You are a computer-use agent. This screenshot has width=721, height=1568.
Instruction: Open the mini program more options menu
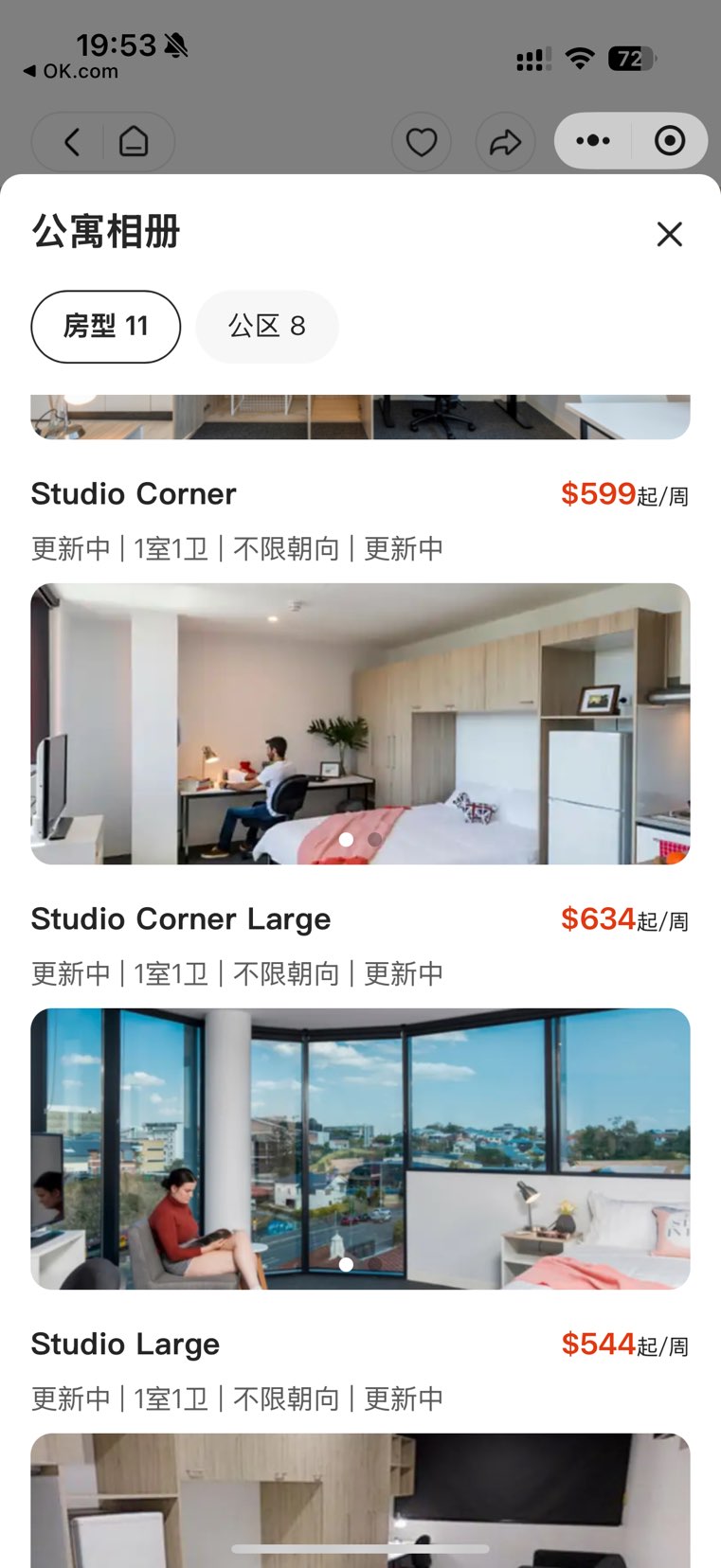[x=593, y=141]
